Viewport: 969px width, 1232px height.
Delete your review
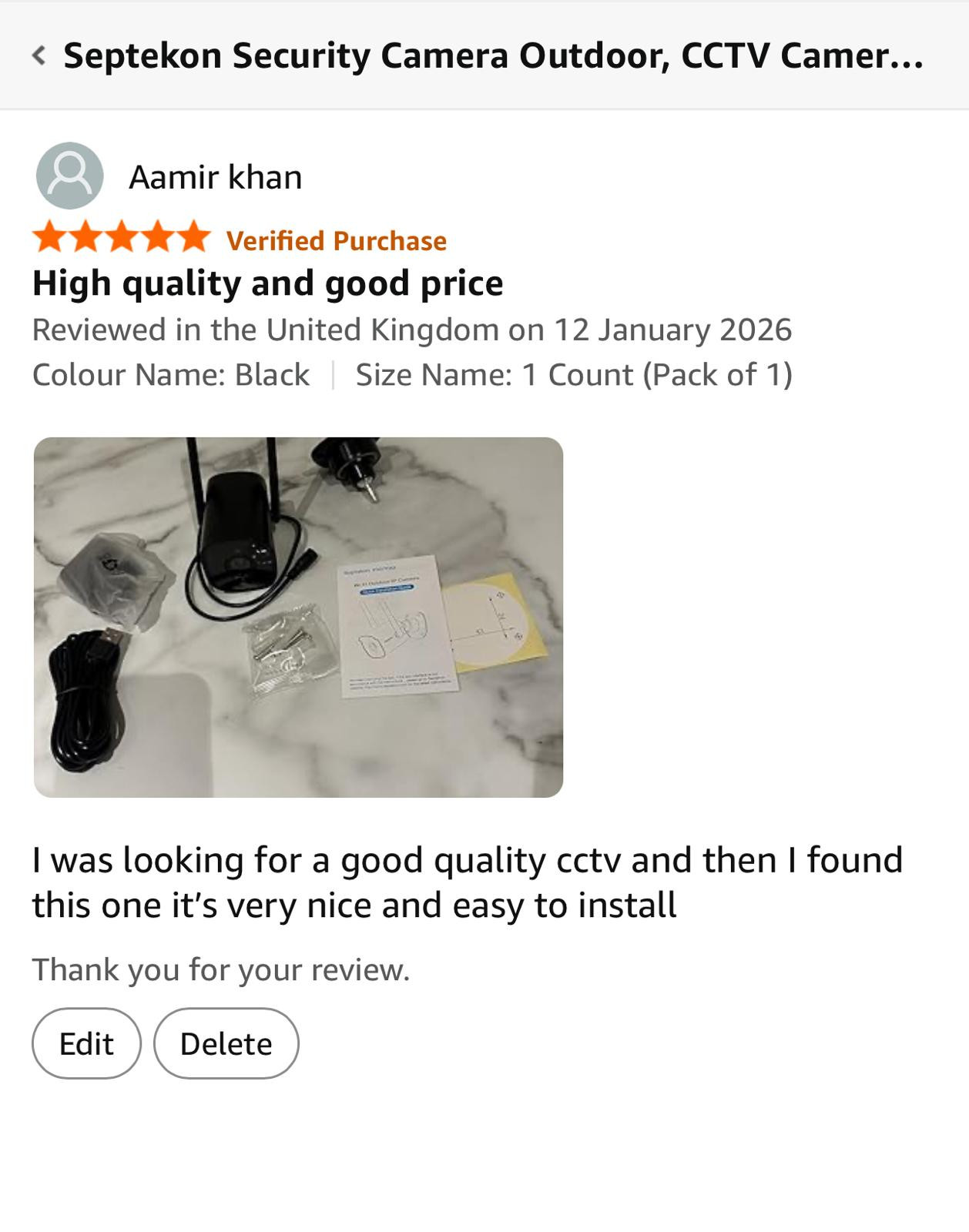pos(226,1043)
